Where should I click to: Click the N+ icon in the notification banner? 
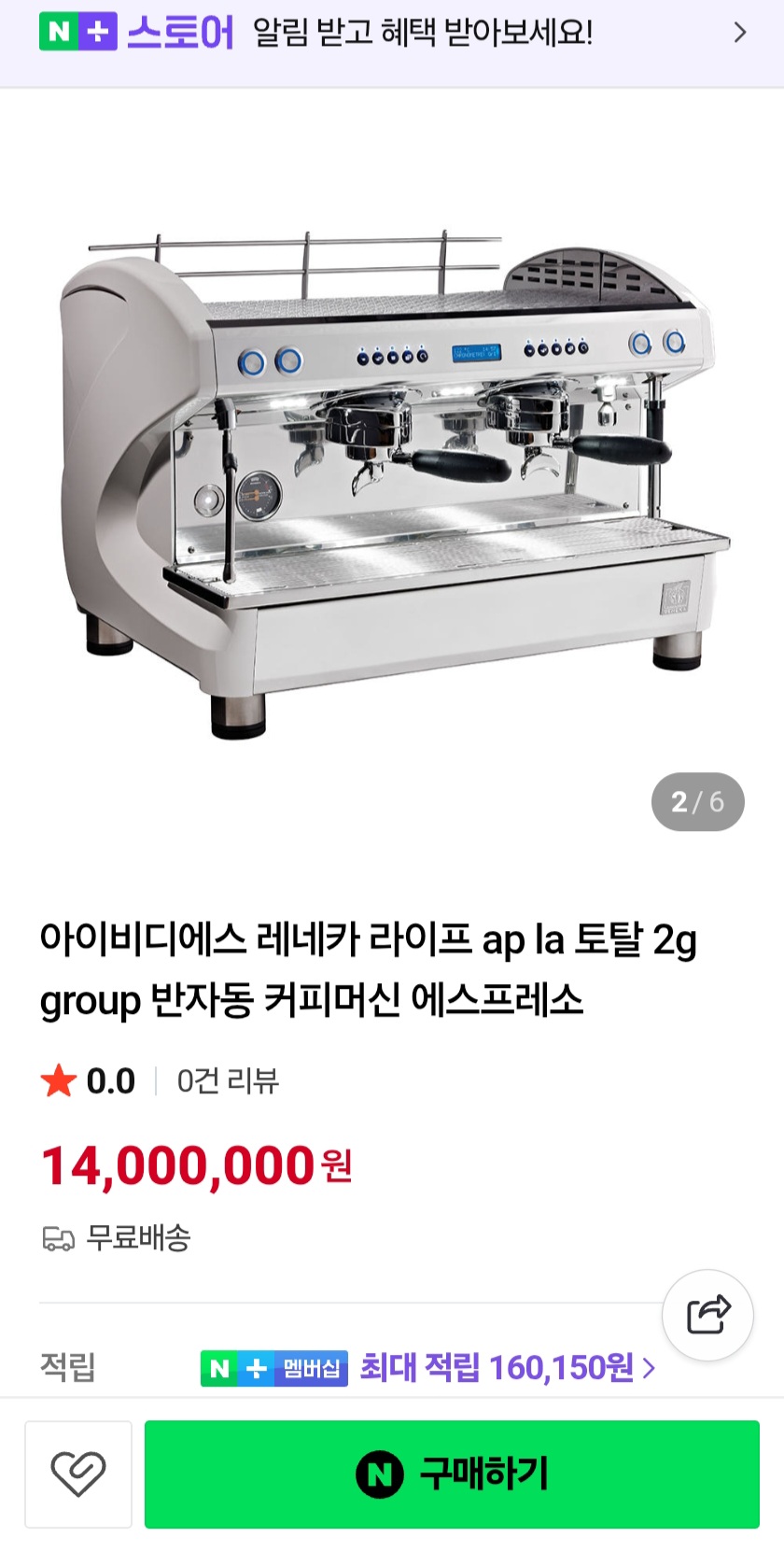pyautogui.click(x=76, y=33)
